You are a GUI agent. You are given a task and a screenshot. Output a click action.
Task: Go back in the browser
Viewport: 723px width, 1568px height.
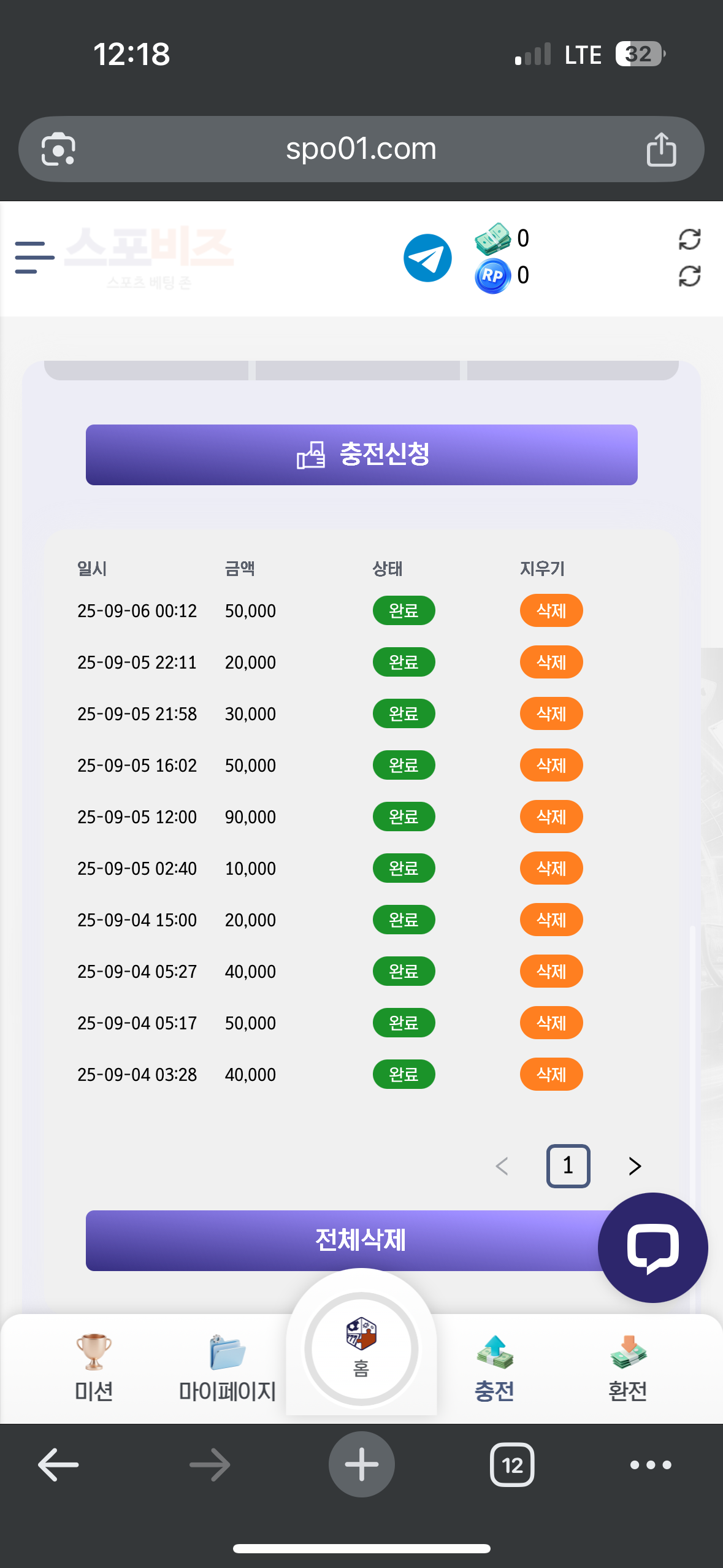[58, 1465]
